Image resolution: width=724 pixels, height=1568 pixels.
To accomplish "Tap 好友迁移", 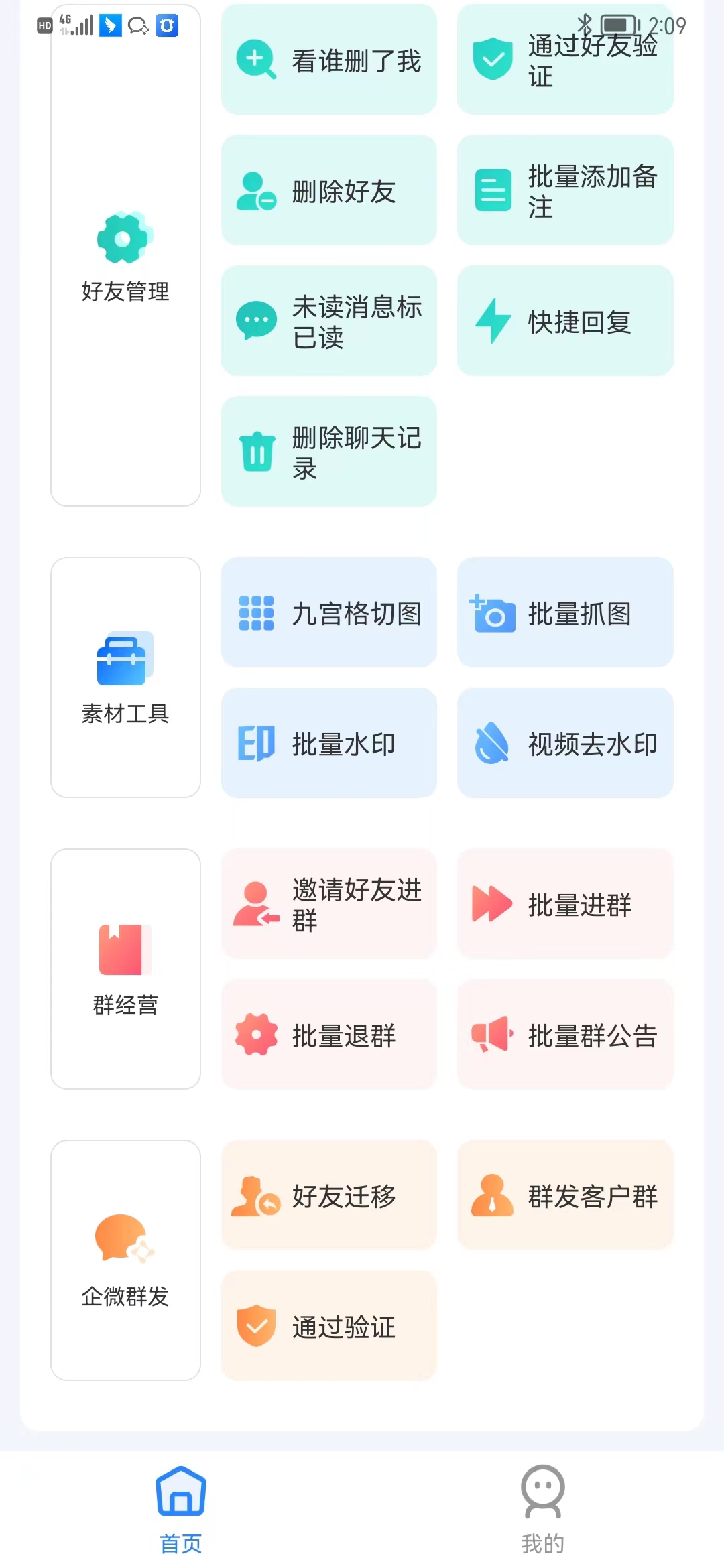I will (329, 1195).
